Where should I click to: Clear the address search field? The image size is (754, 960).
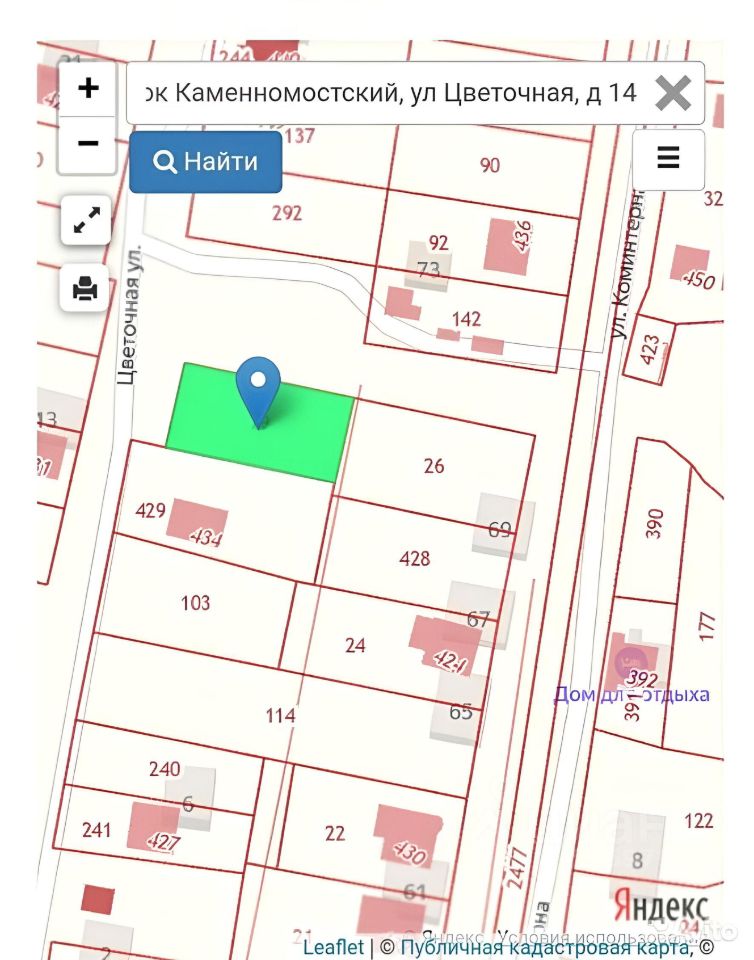coord(672,93)
